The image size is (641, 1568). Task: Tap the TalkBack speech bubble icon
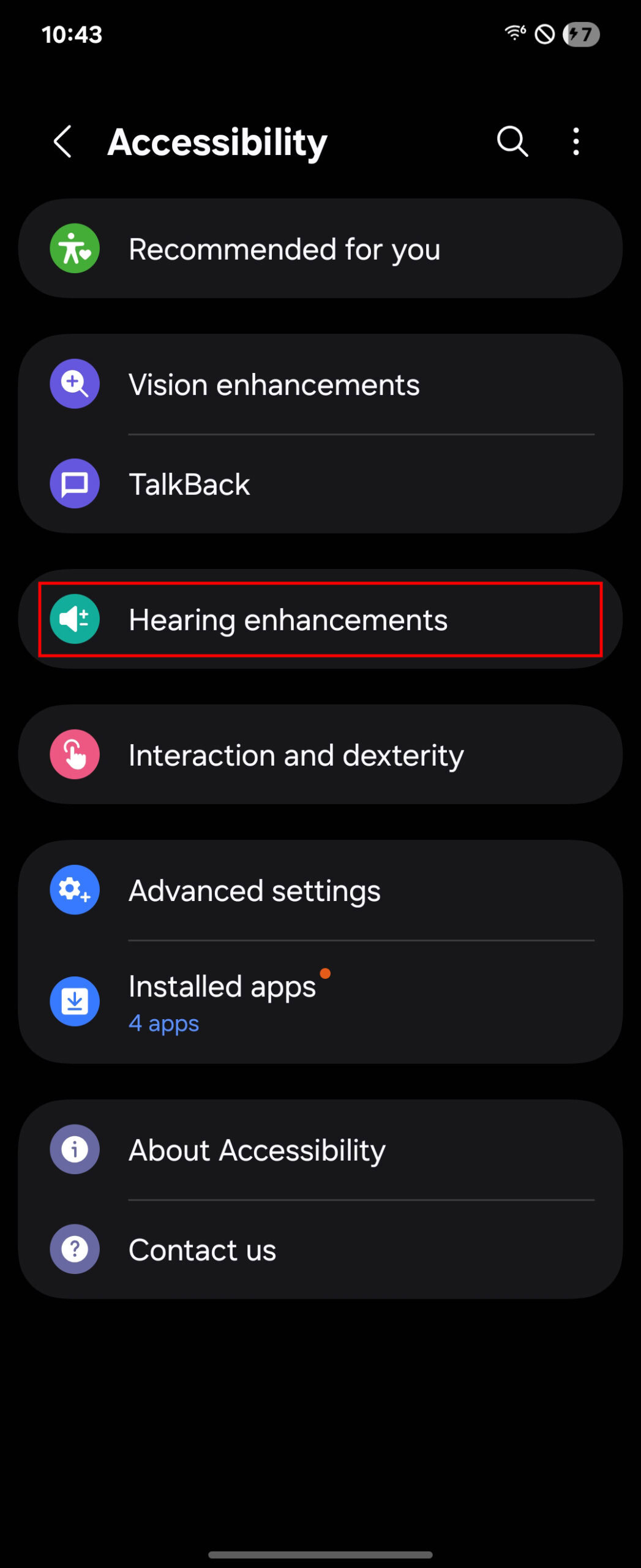pos(74,483)
